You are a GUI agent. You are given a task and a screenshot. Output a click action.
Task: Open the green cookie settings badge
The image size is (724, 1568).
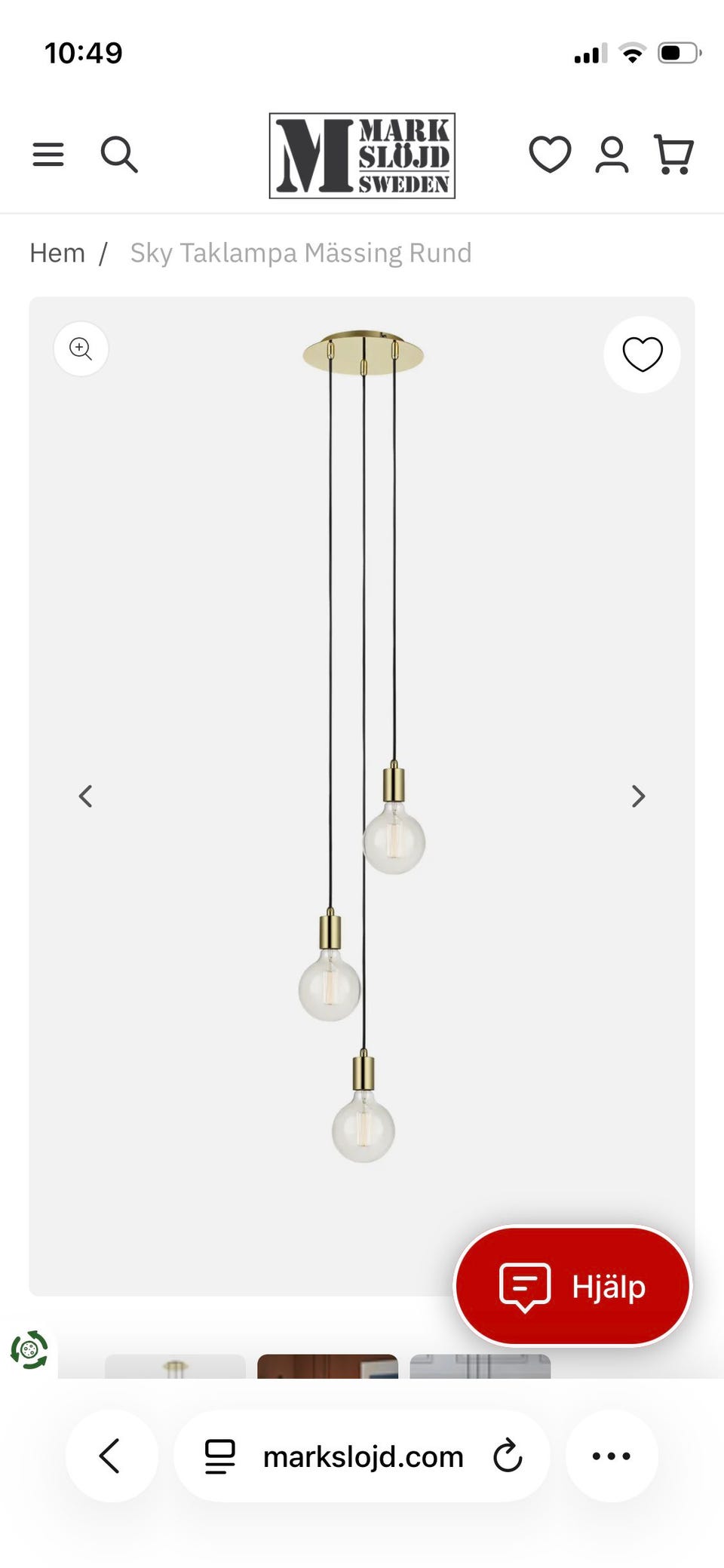coord(29,1350)
